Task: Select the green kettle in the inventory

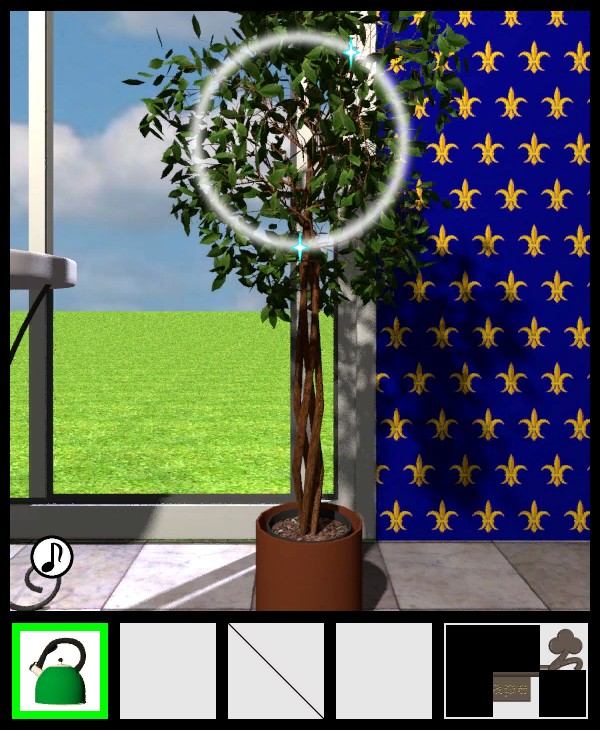Action: pos(60,671)
